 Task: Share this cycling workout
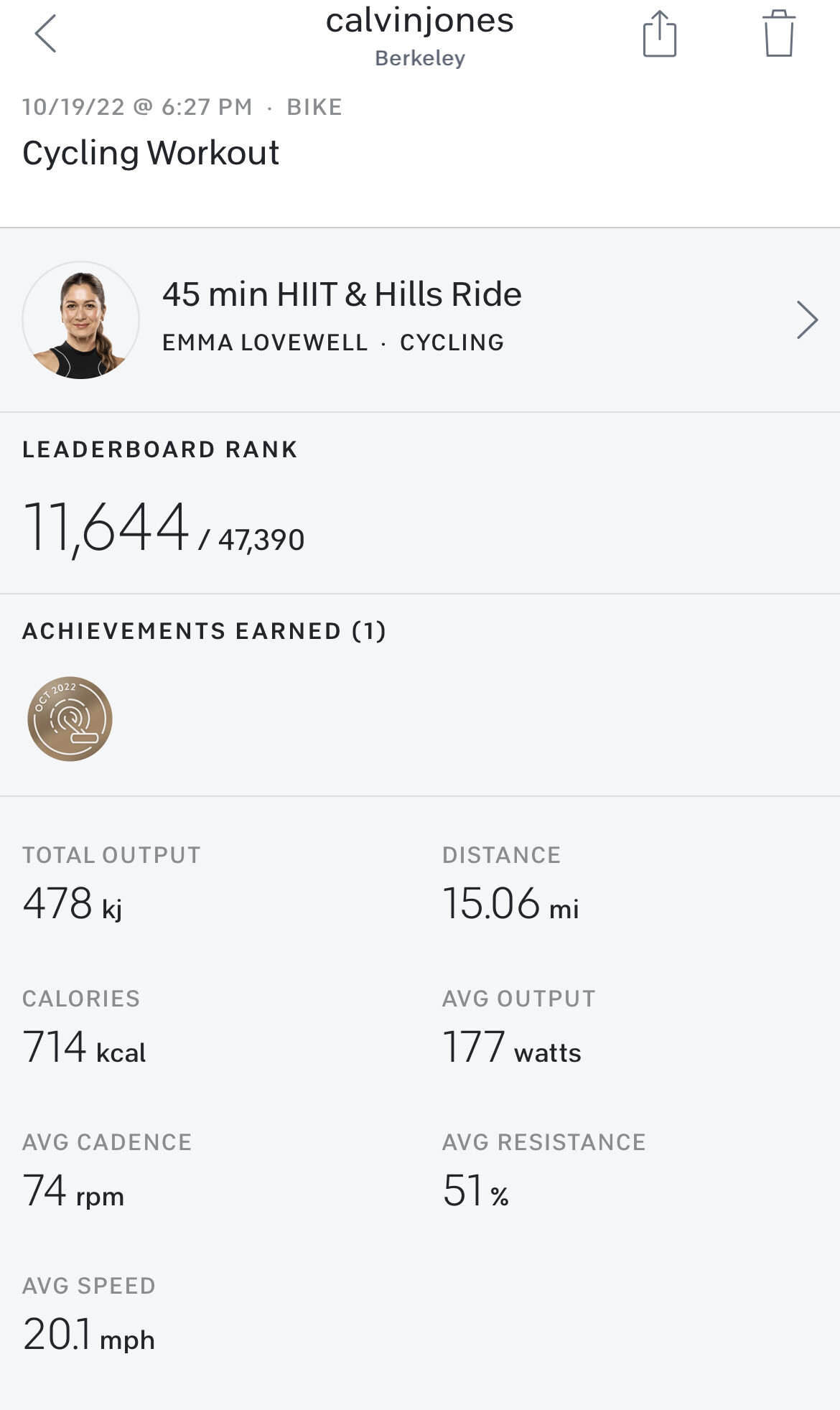tap(659, 34)
